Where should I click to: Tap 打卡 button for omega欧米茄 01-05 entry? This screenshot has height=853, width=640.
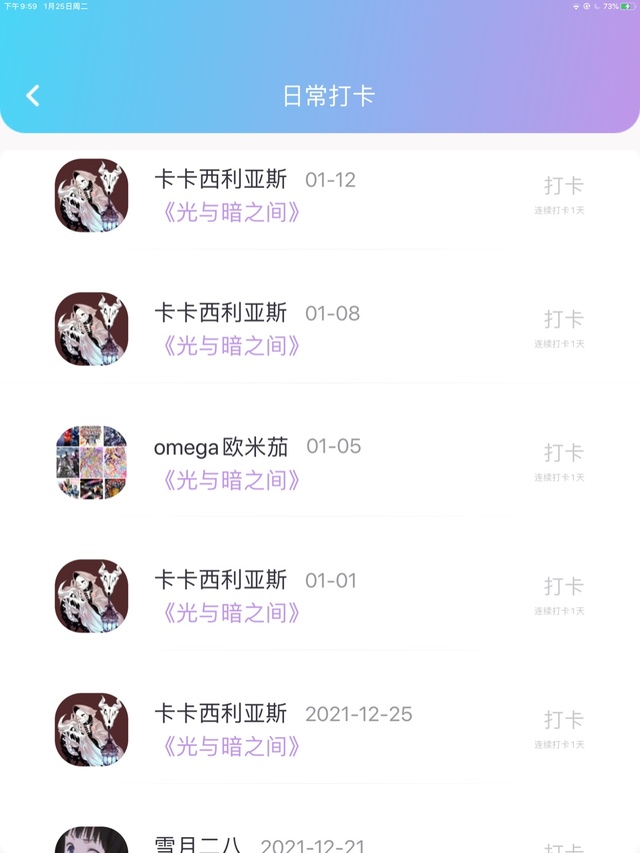click(x=563, y=452)
